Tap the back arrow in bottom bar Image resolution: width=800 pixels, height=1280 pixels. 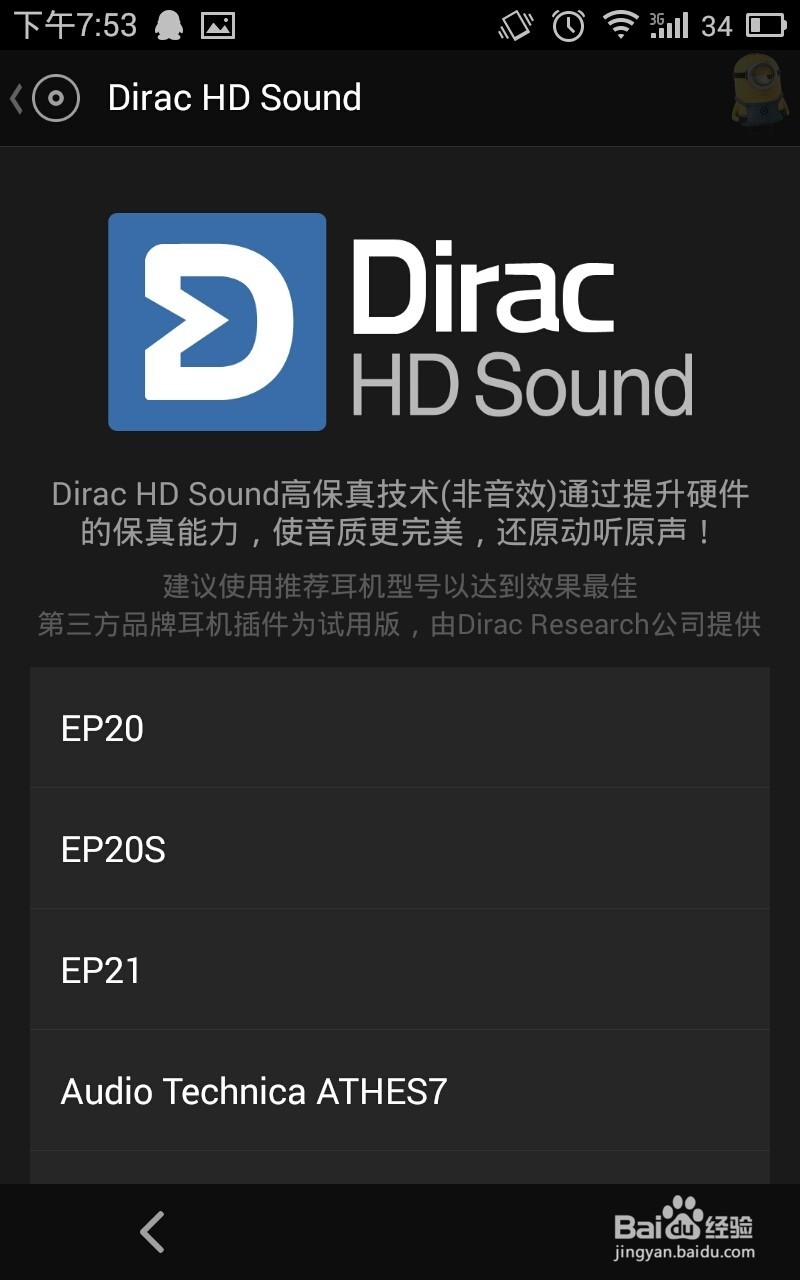[152, 1232]
